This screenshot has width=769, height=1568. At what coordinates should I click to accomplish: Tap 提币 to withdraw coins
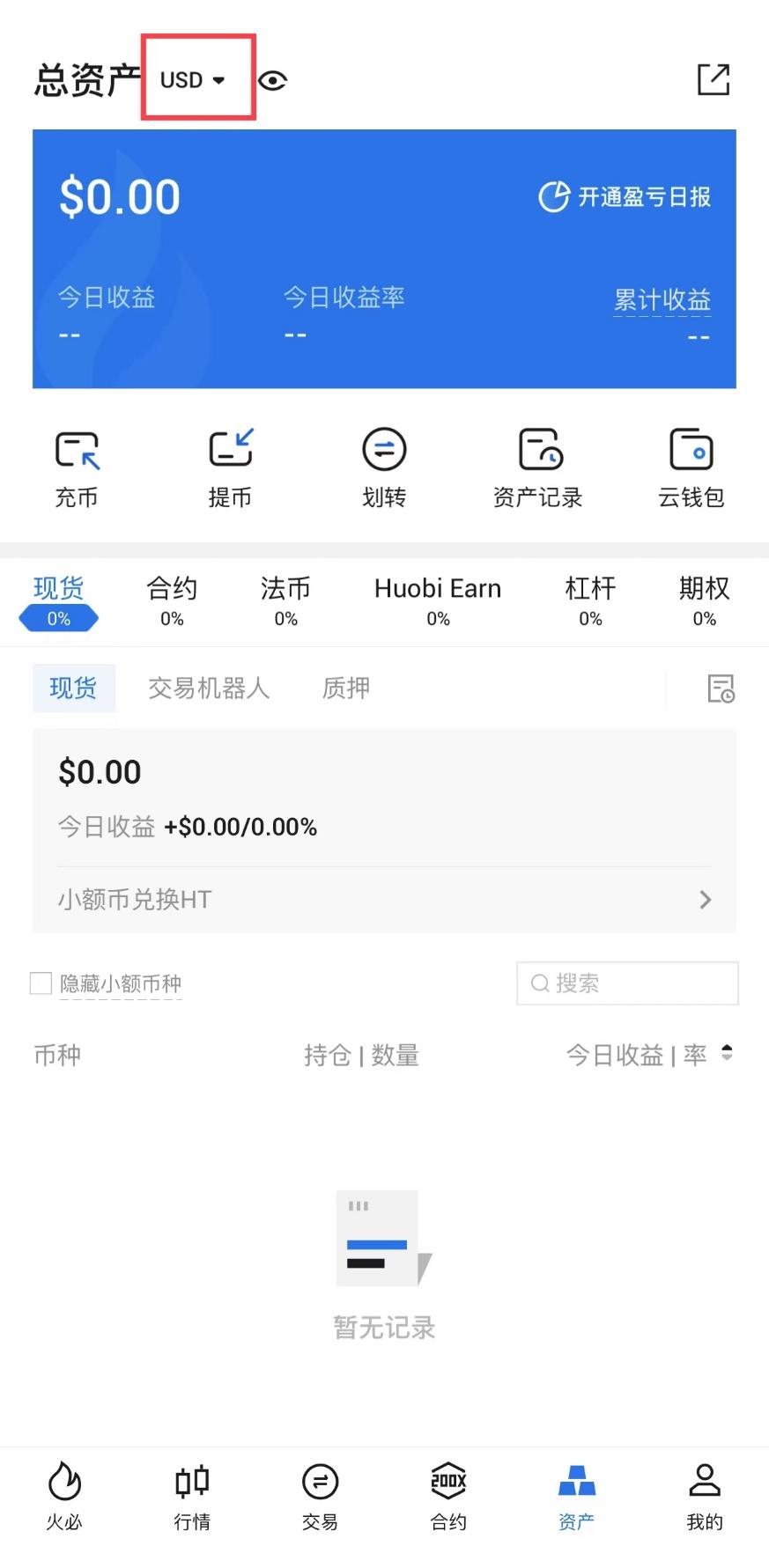pyautogui.click(x=230, y=468)
